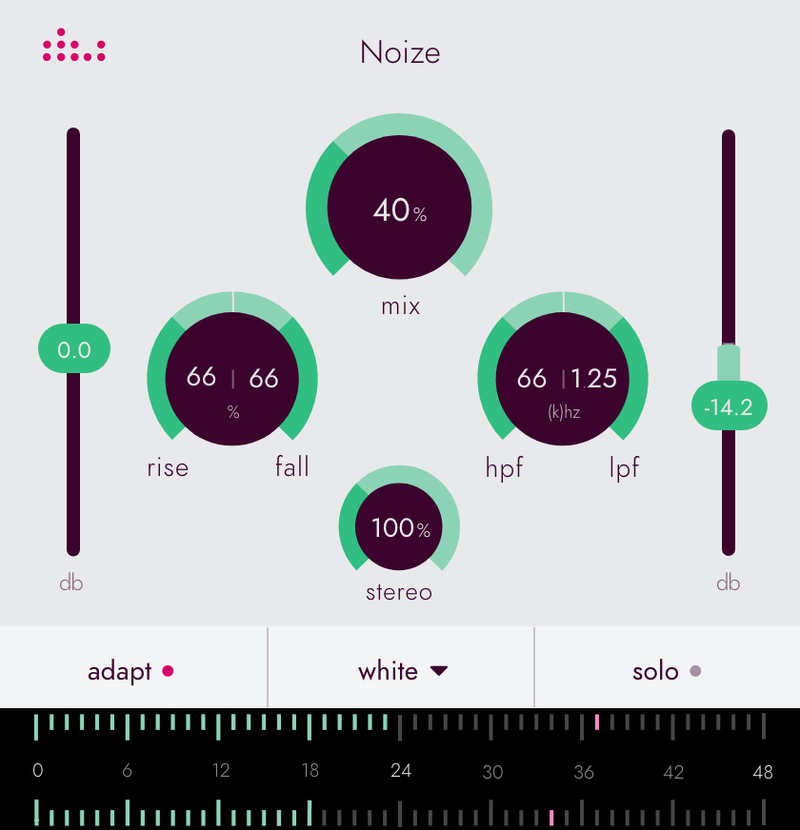Toggle the solo option
Image resolution: width=800 pixels, height=830 pixels.
[666, 671]
